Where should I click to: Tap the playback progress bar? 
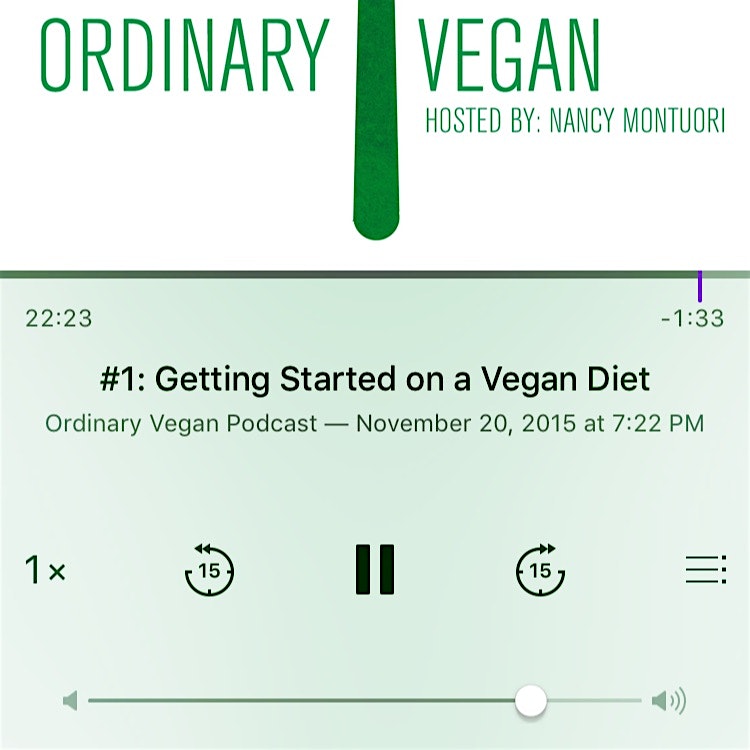click(375, 274)
